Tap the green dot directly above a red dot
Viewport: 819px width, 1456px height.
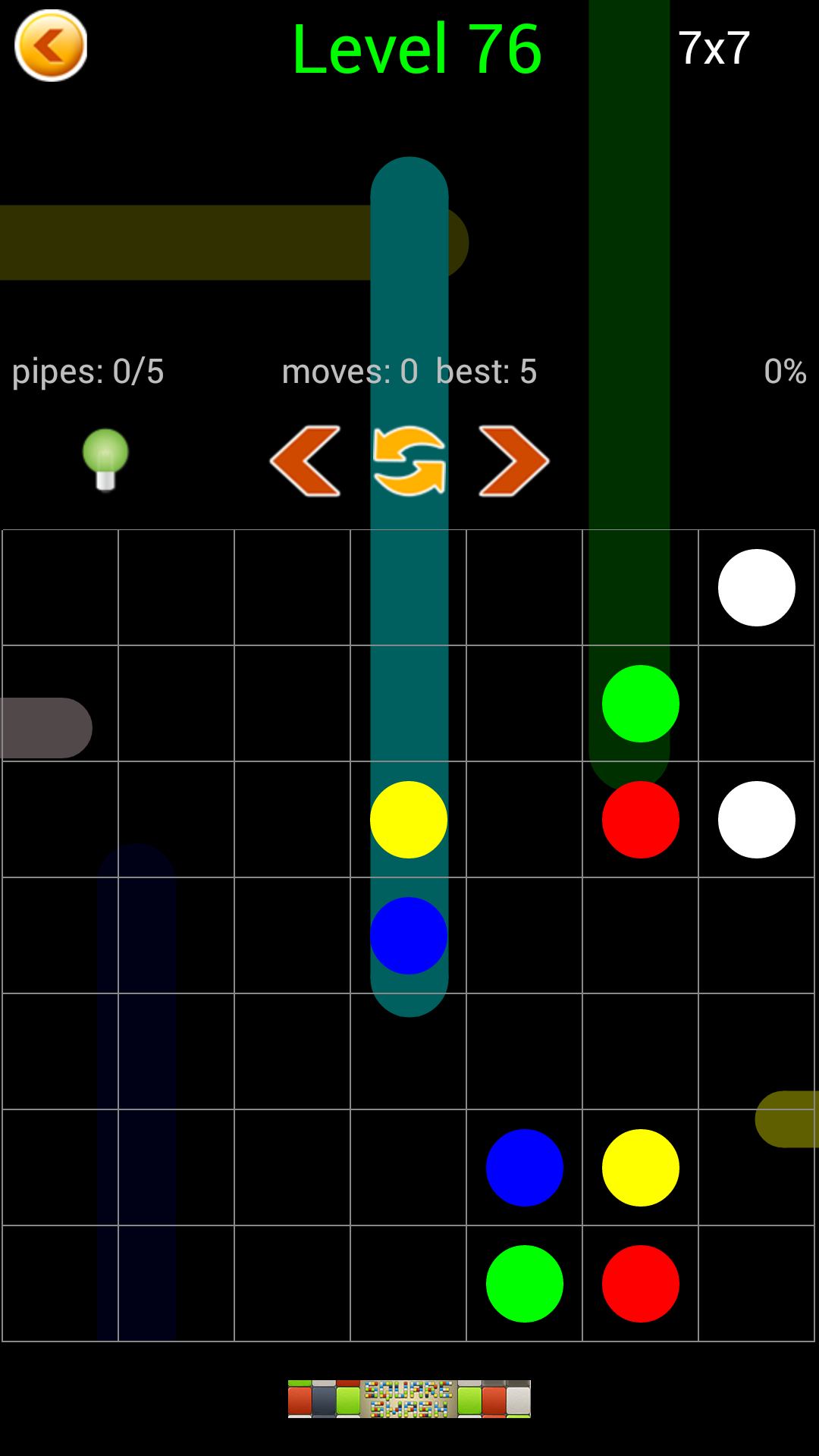640,704
